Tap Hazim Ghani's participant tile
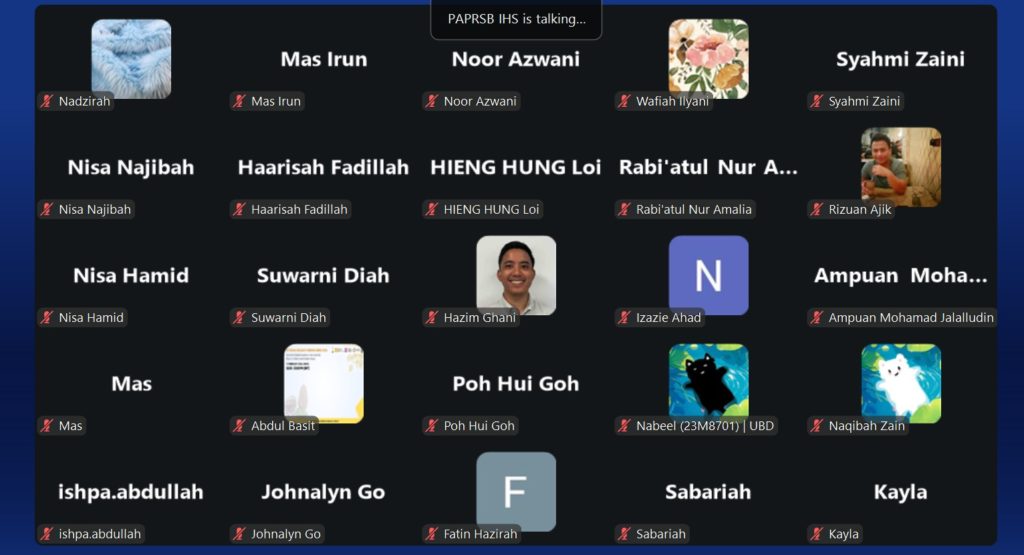 click(515, 275)
